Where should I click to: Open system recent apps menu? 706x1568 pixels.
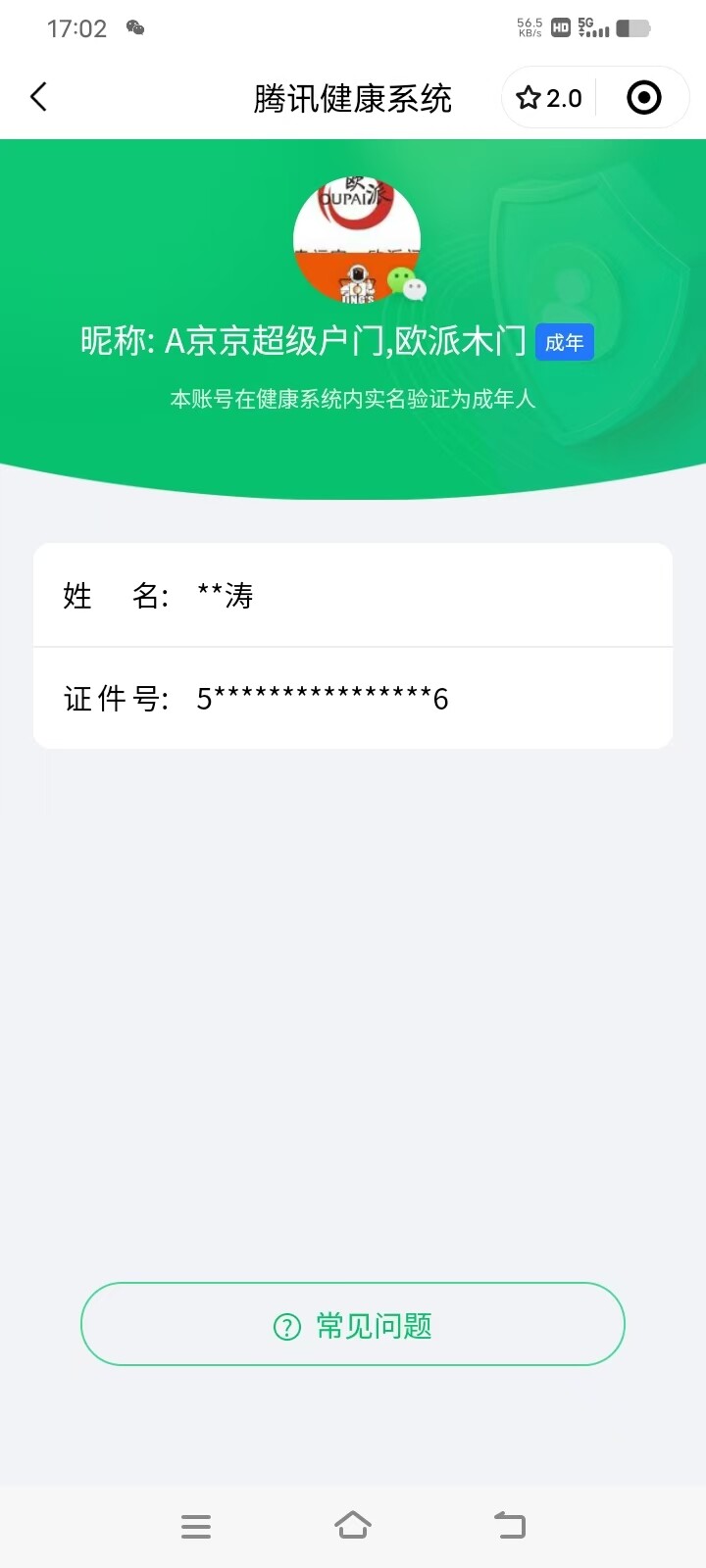pyautogui.click(x=196, y=1526)
